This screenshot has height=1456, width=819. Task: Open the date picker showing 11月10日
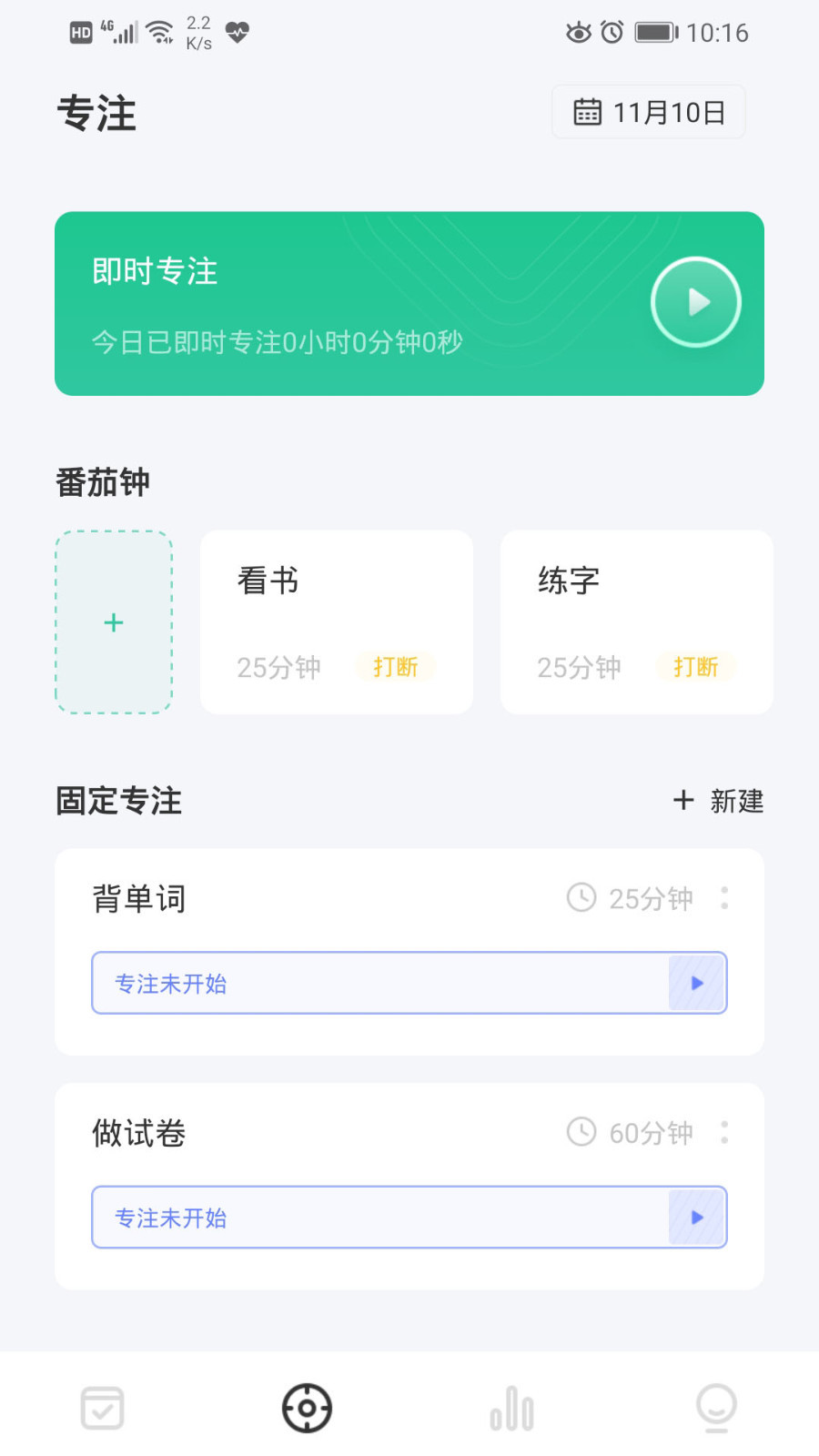point(648,111)
